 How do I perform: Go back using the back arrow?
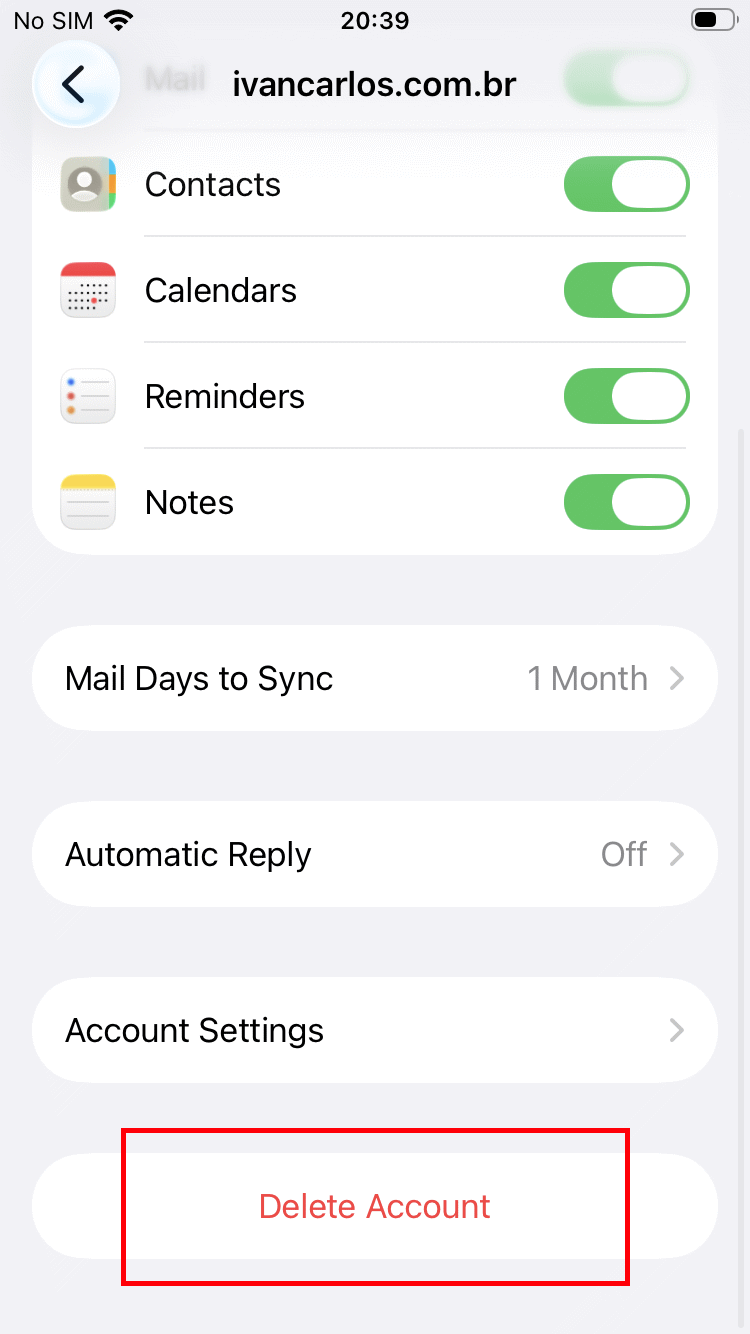pos(75,85)
